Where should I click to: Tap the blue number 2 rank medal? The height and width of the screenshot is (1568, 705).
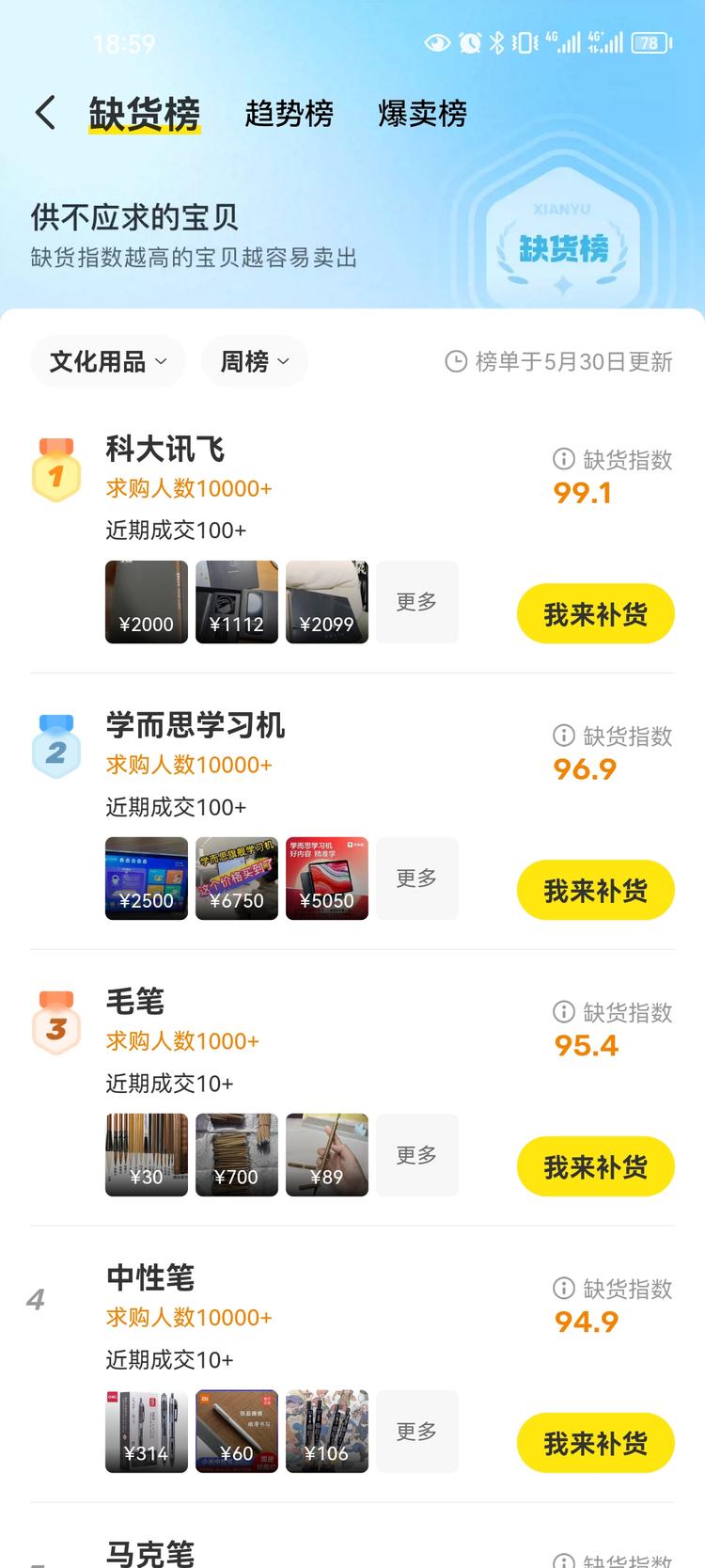pyautogui.click(x=56, y=747)
